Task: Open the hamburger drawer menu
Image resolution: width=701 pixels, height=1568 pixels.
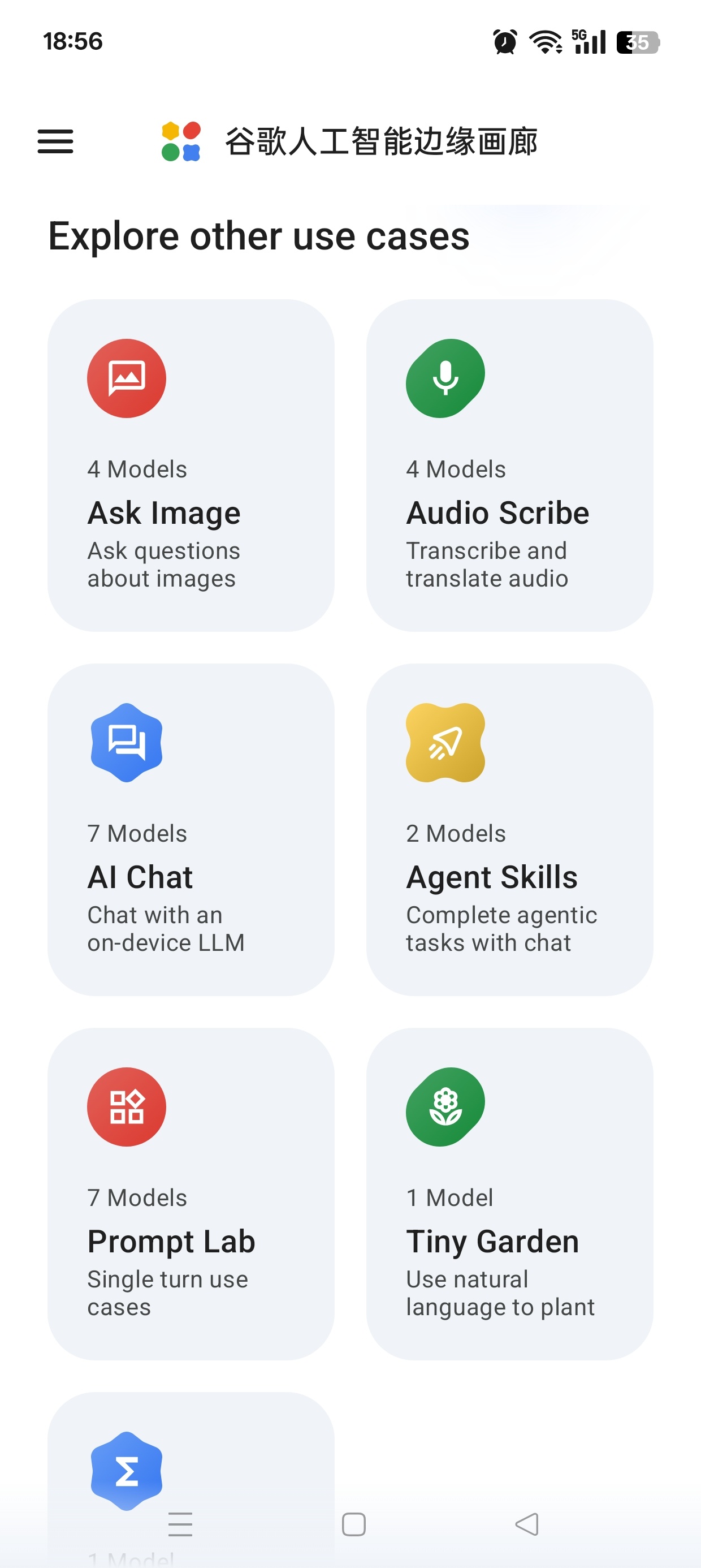Action: (x=55, y=141)
